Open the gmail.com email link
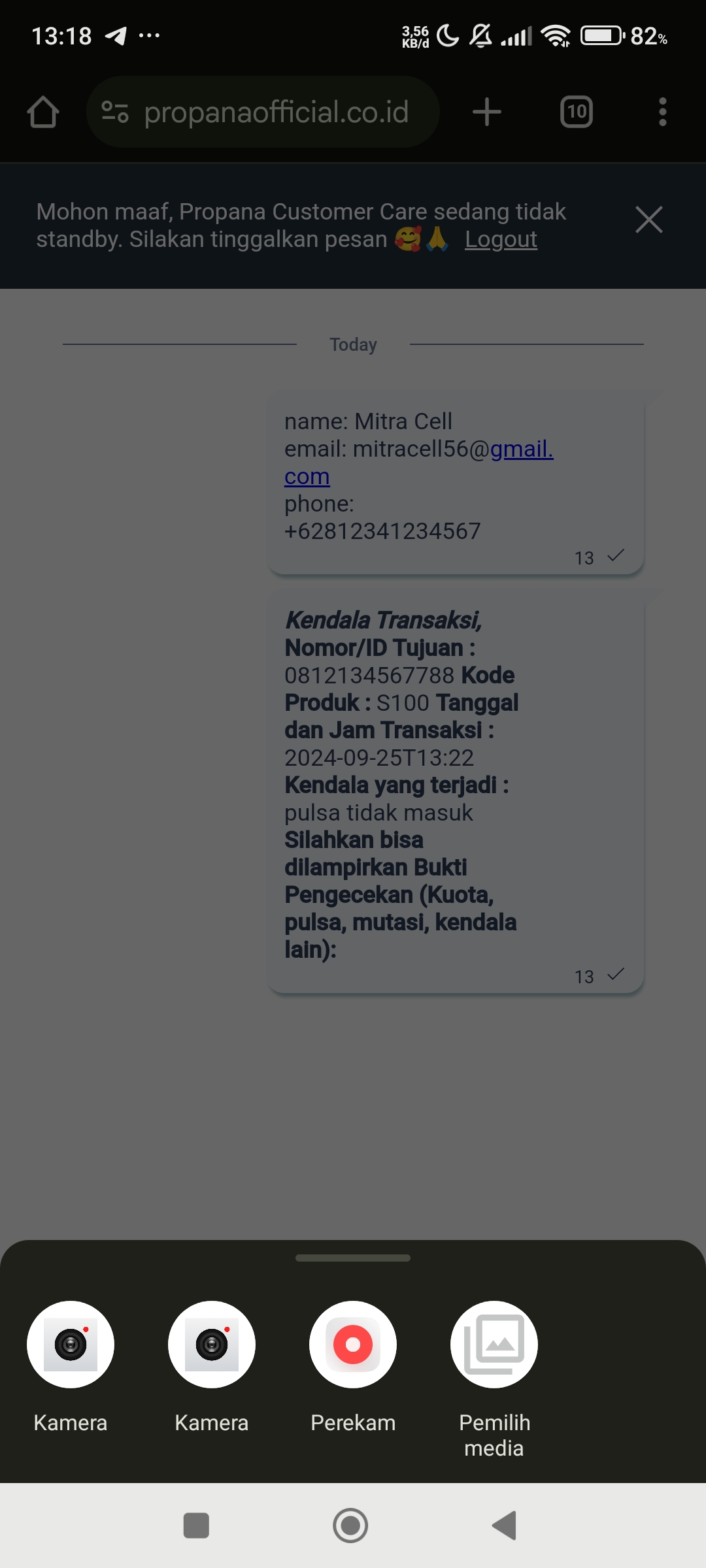The width and height of the screenshot is (706, 1568). pyautogui.click(x=418, y=463)
